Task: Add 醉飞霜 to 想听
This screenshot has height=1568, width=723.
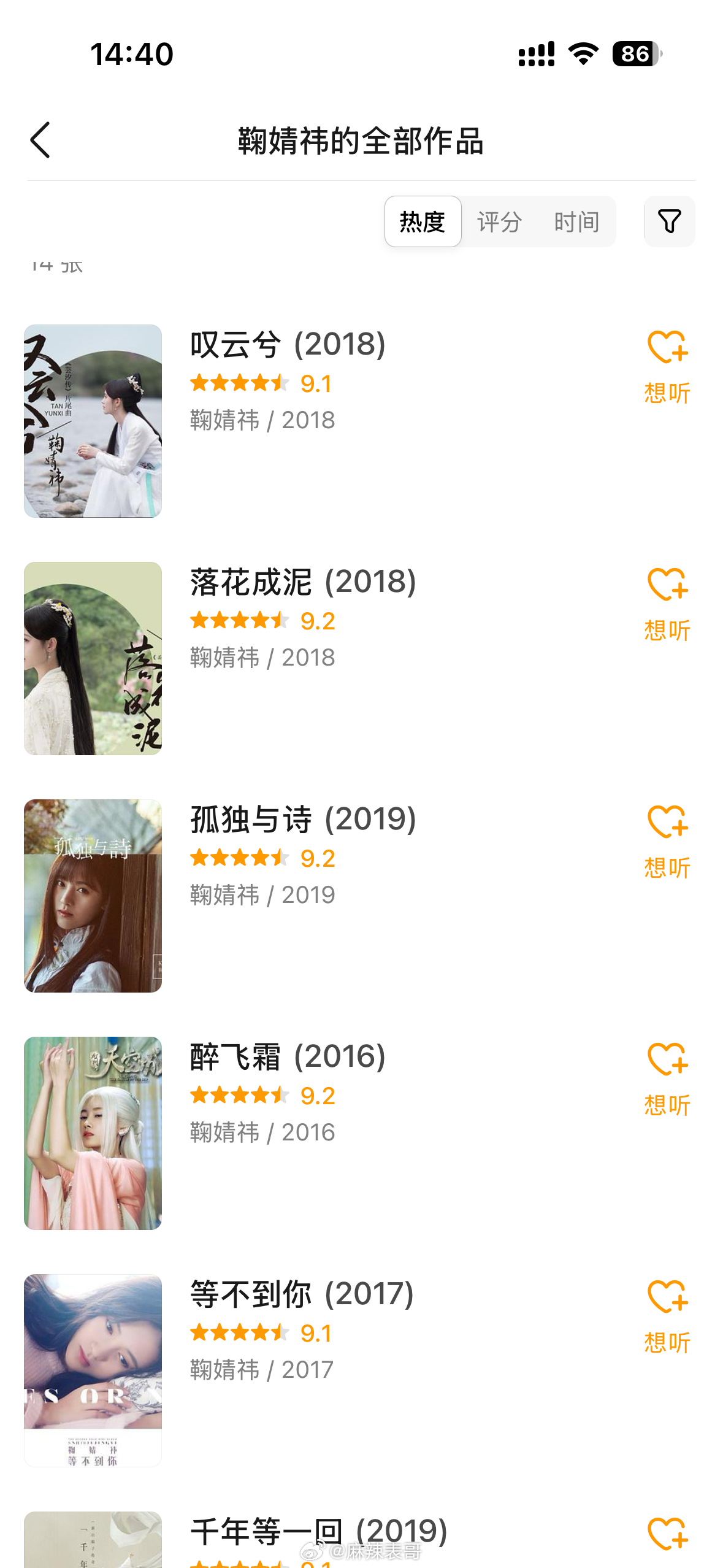Action: [x=667, y=1078]
